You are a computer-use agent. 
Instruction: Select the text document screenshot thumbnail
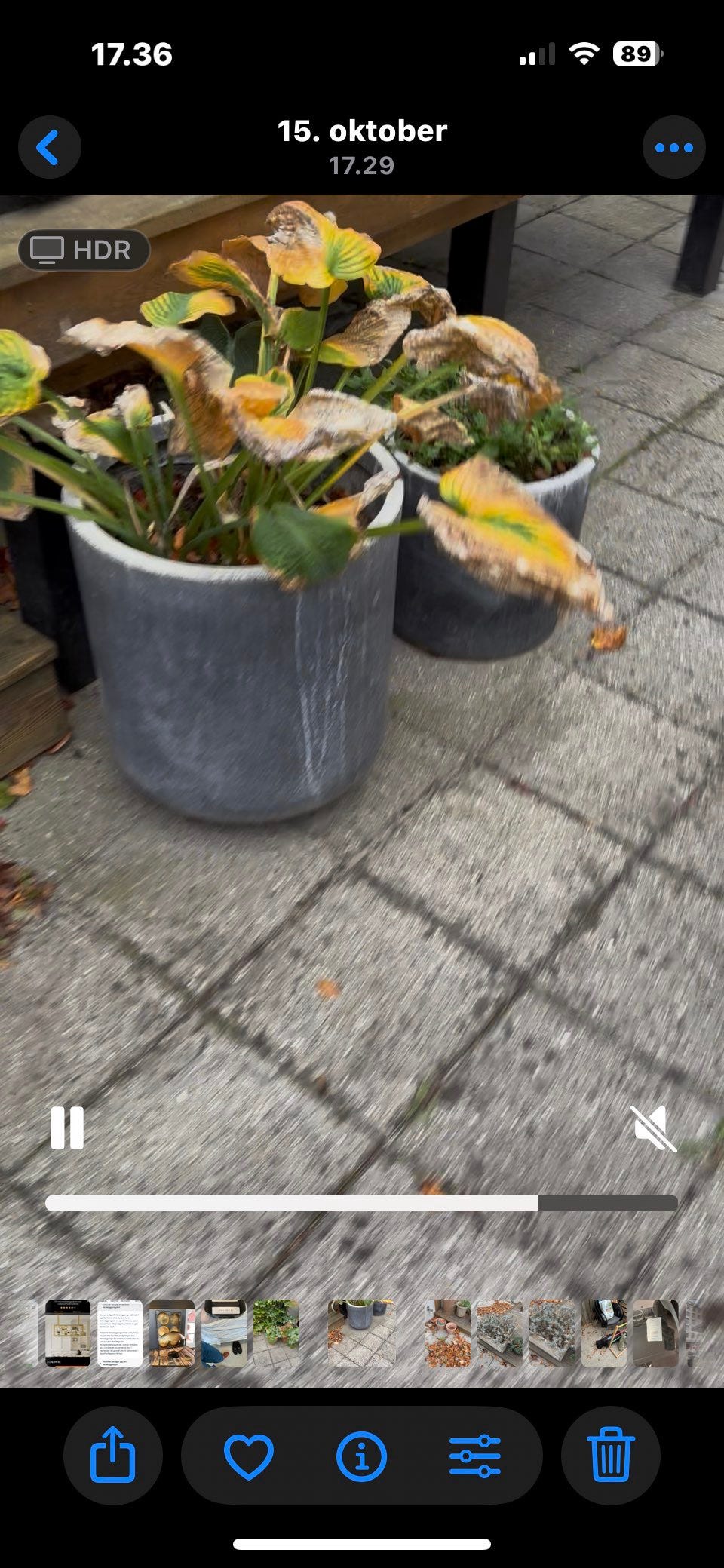pos(120,1333)
